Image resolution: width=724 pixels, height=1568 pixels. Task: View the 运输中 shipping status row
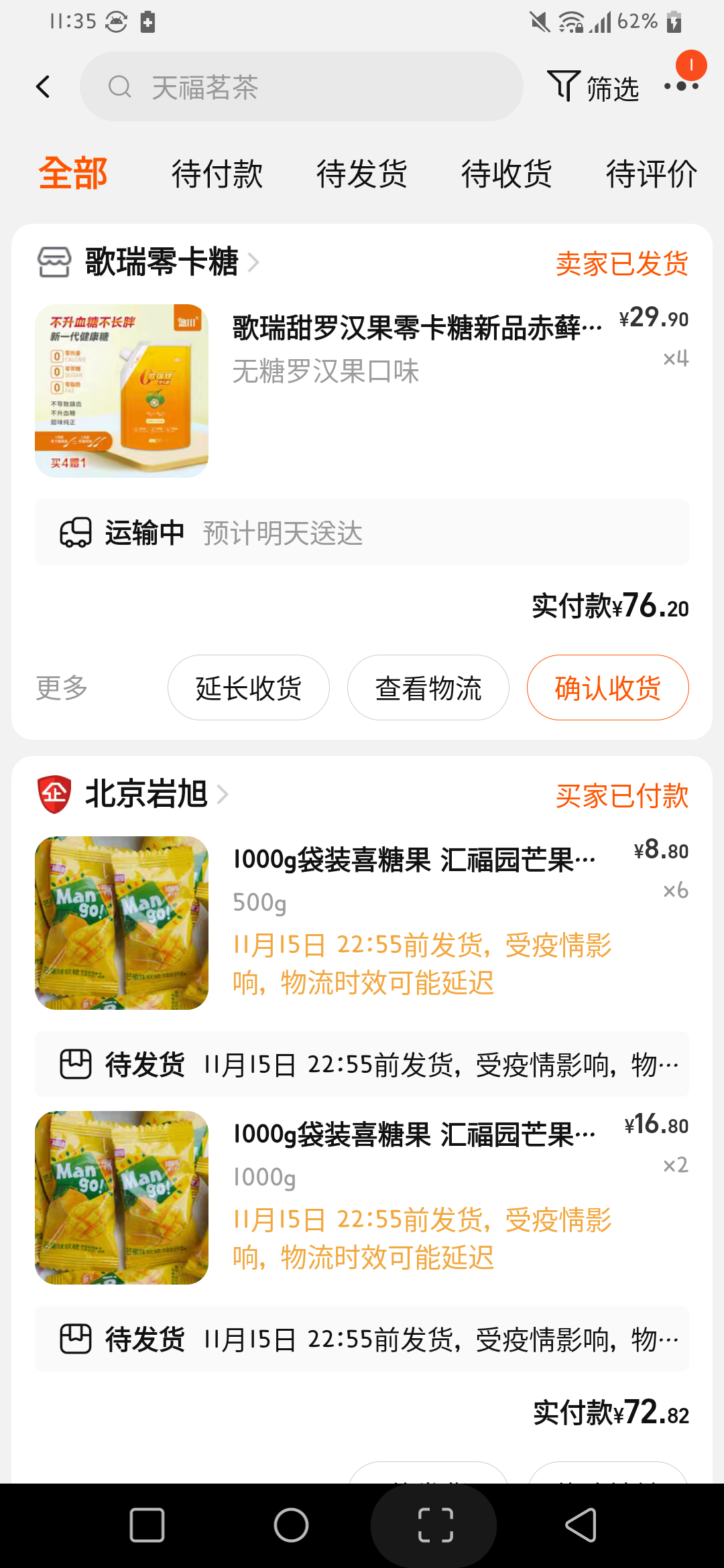point(362,533)
